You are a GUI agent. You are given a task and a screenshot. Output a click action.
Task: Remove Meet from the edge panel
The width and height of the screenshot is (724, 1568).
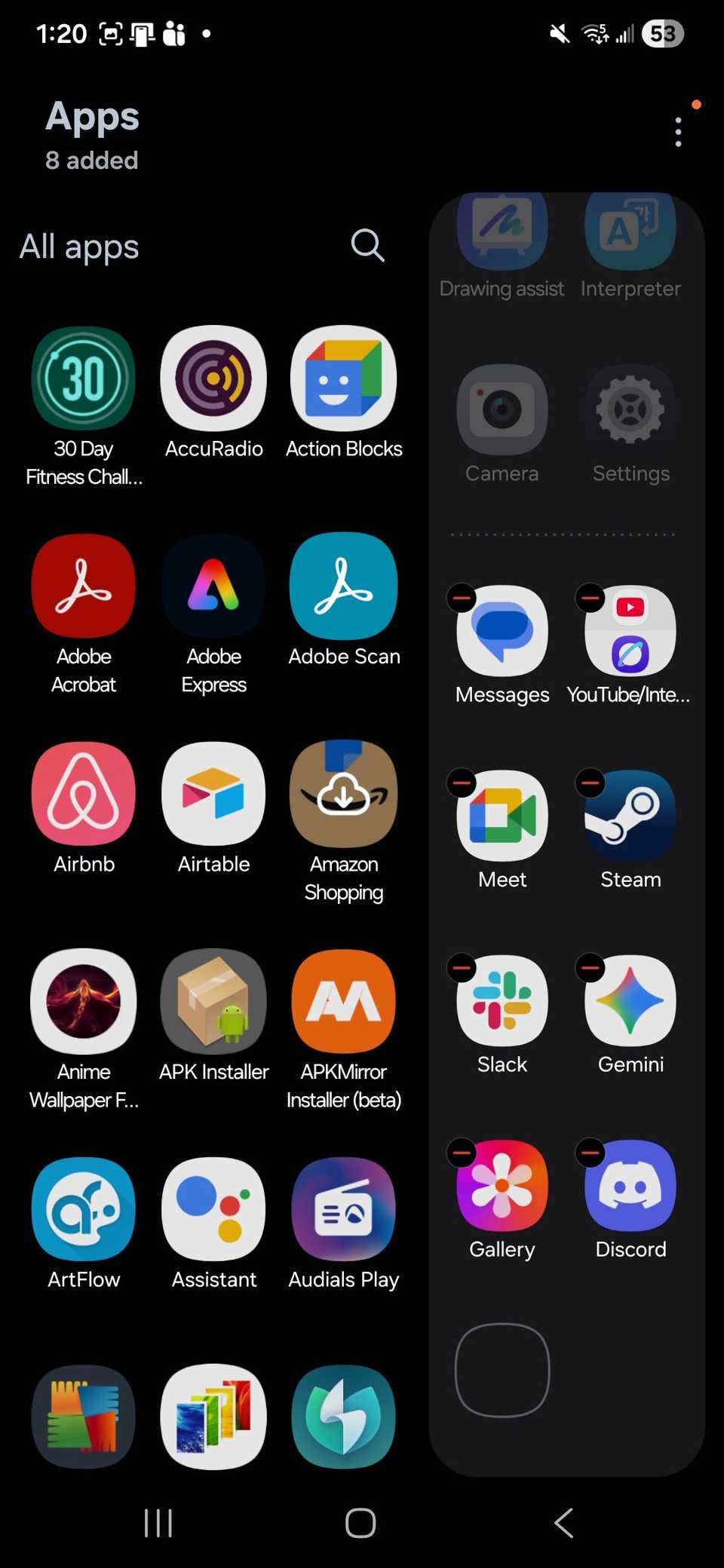click(461, 782)
